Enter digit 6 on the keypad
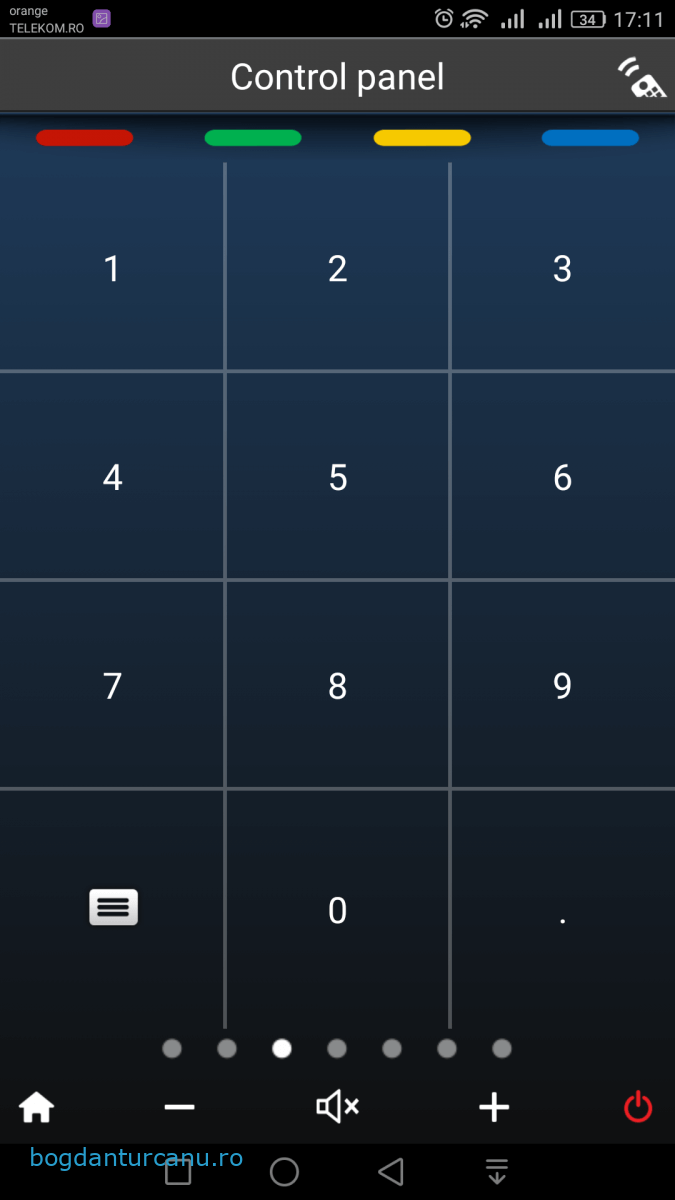The height and width of the screenshot is (1200, 675). tap(563, 477)
